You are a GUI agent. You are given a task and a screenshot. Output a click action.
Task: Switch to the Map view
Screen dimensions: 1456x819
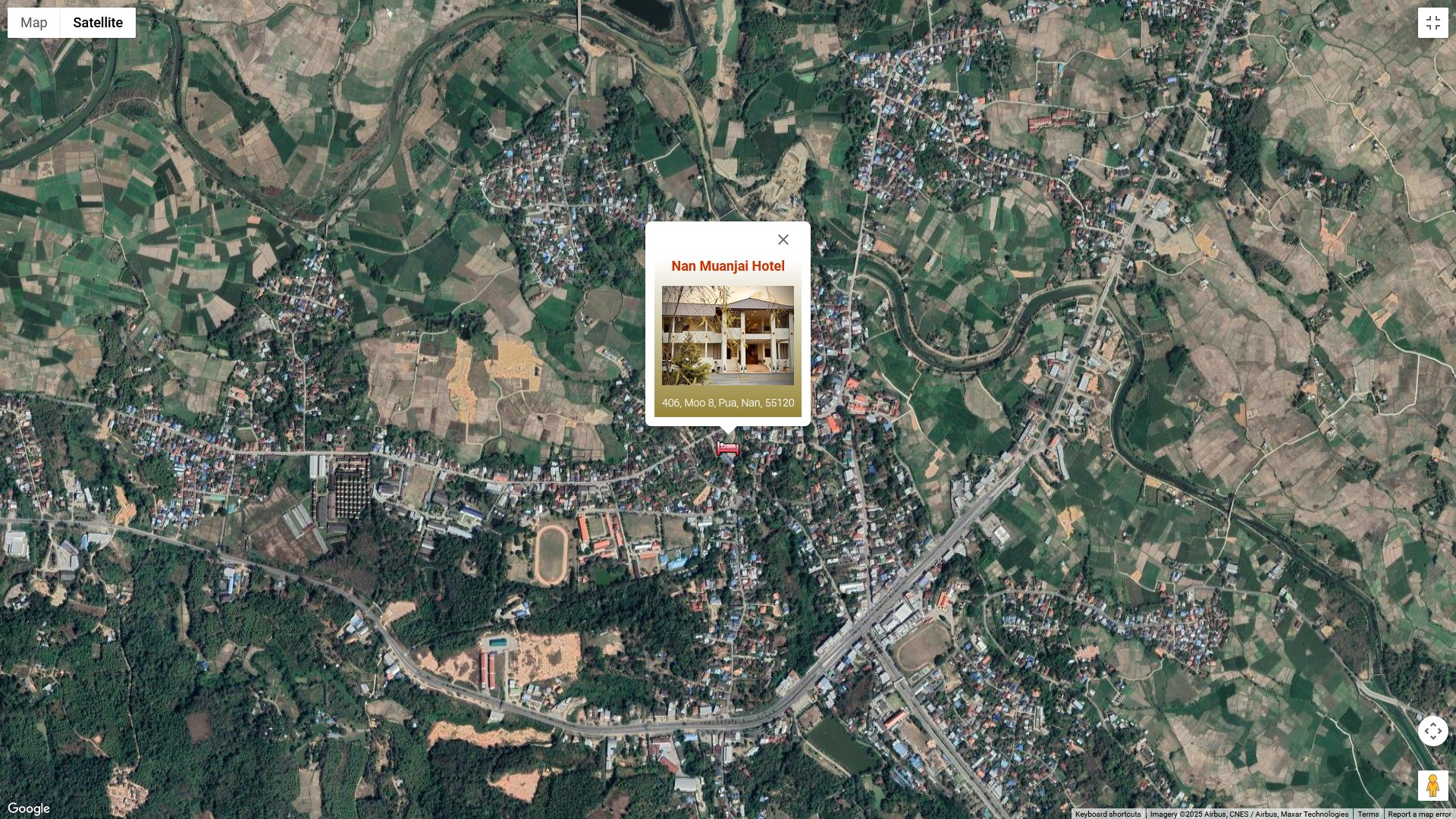34,23
